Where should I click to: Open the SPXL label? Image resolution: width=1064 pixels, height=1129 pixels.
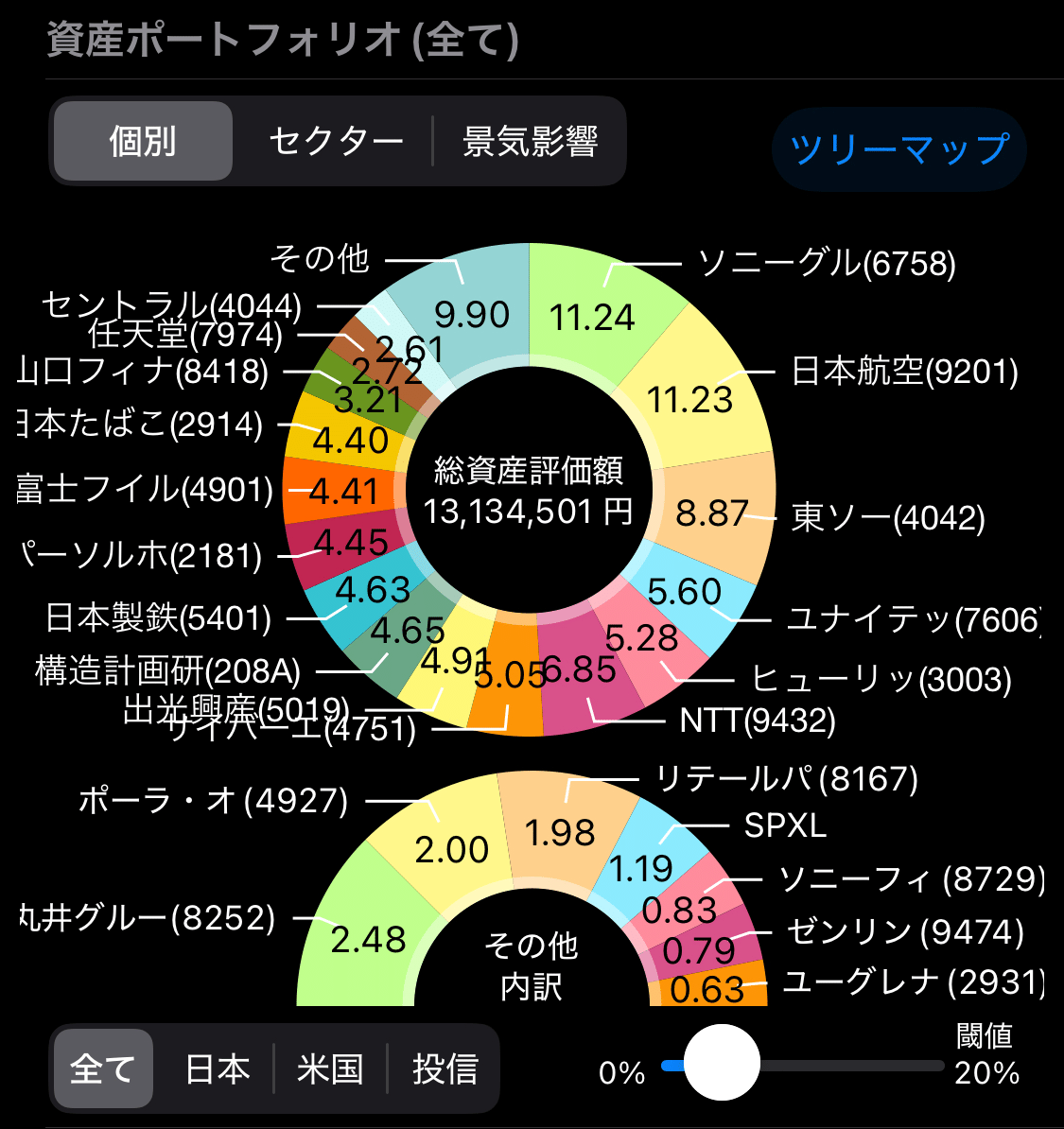pos(785,825)
